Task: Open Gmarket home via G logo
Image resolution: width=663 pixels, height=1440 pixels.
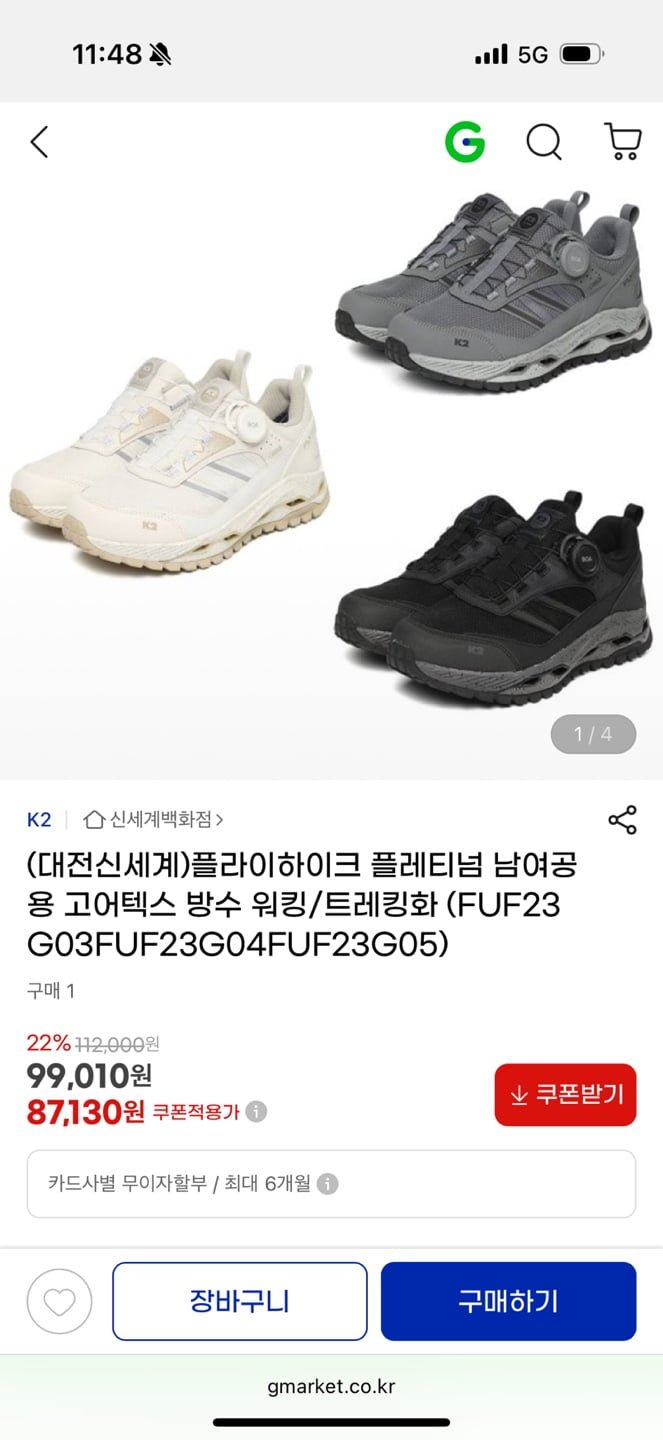Action: 465,143
